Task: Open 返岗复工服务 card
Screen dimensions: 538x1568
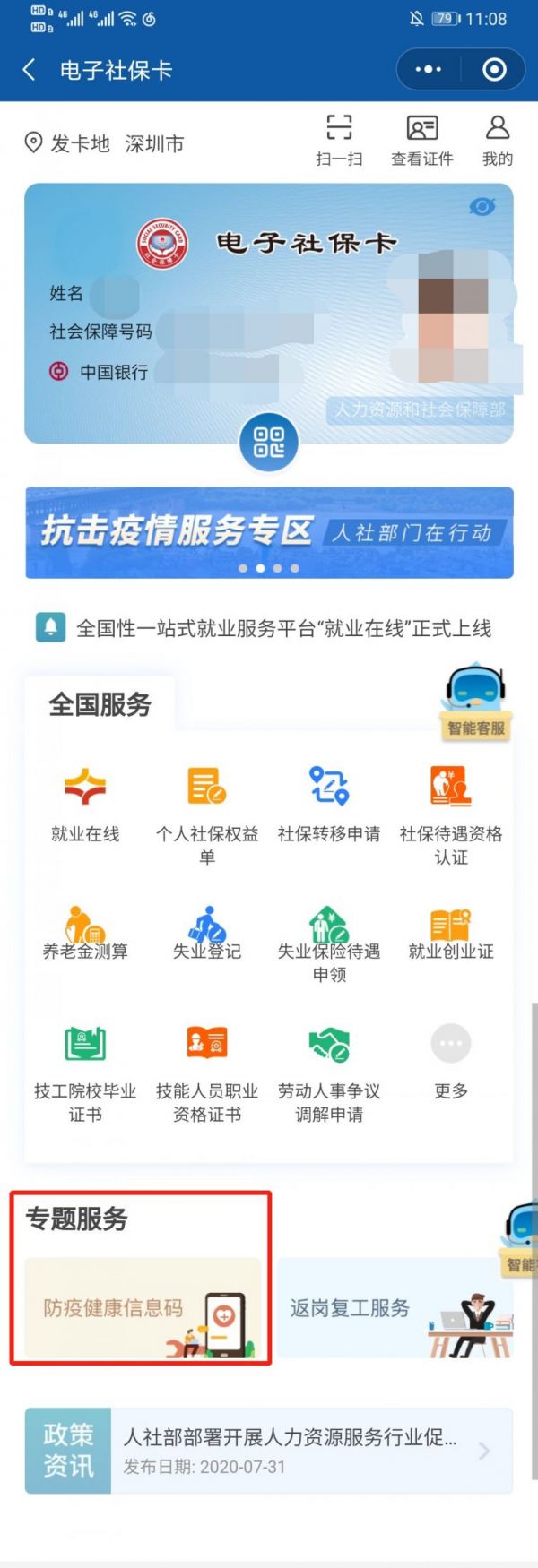Action: click(x=395, y=1307)
